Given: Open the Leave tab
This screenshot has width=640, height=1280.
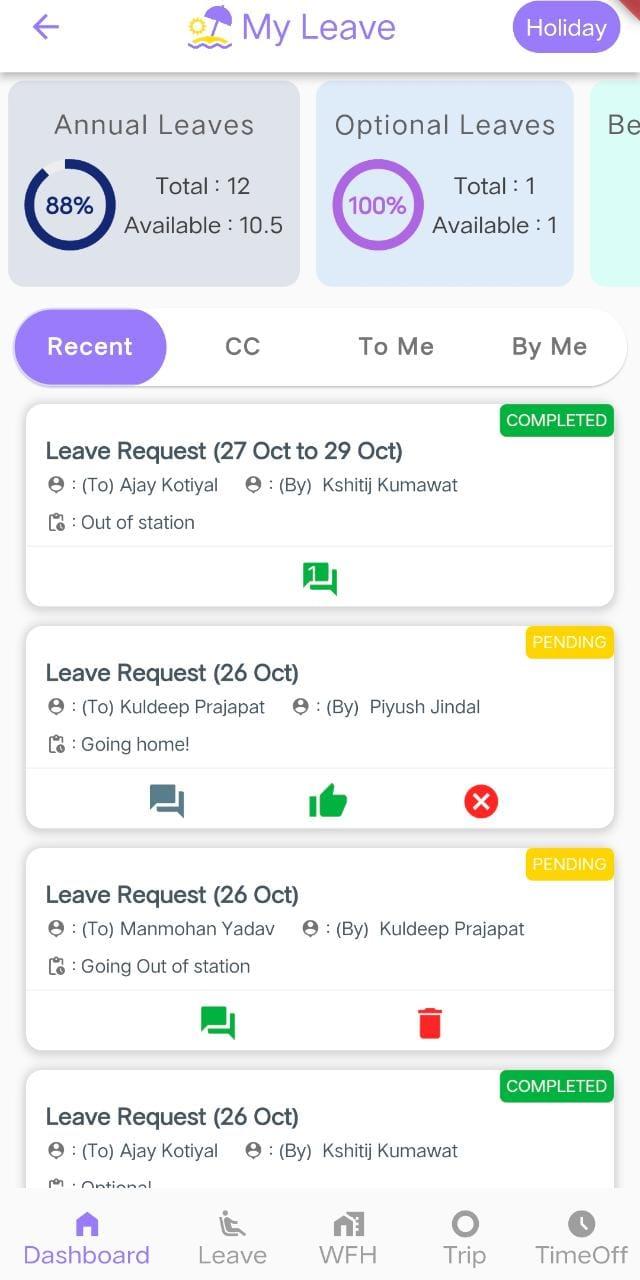Looking at the screenshot, I should tap(232, 1239).
